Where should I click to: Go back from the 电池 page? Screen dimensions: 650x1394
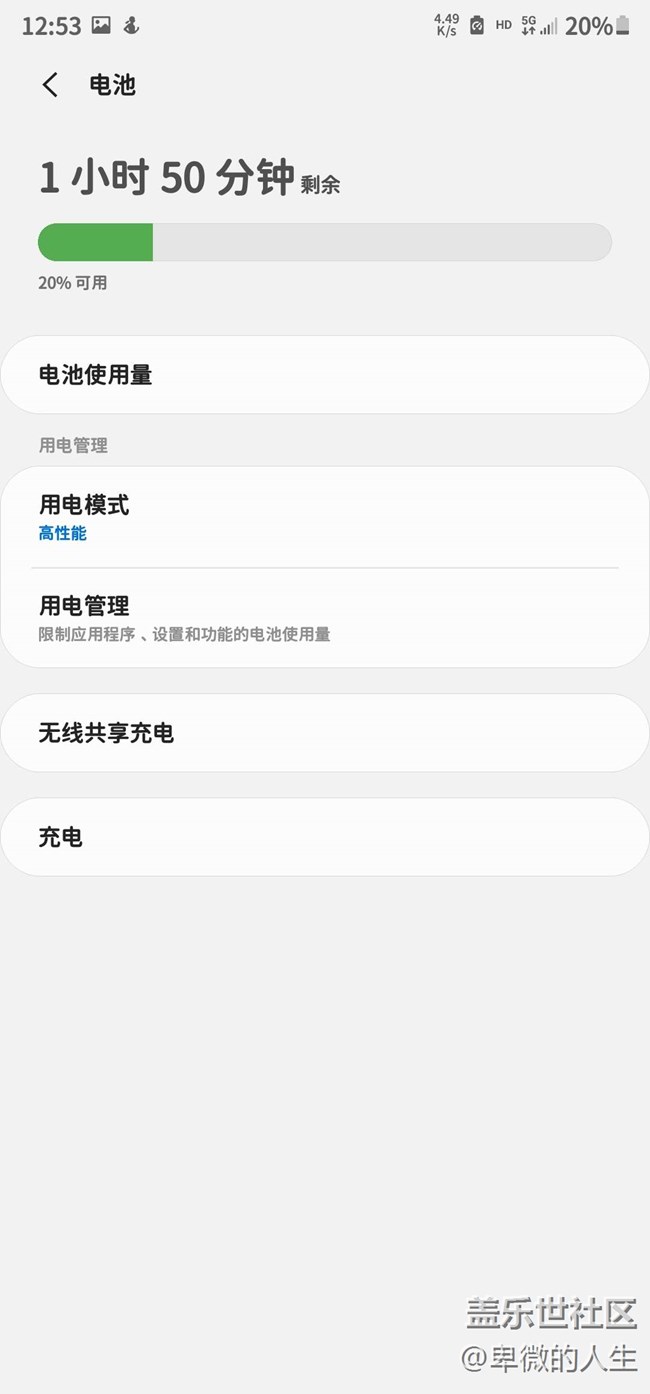pyautogui.click(x=50, y=85)
